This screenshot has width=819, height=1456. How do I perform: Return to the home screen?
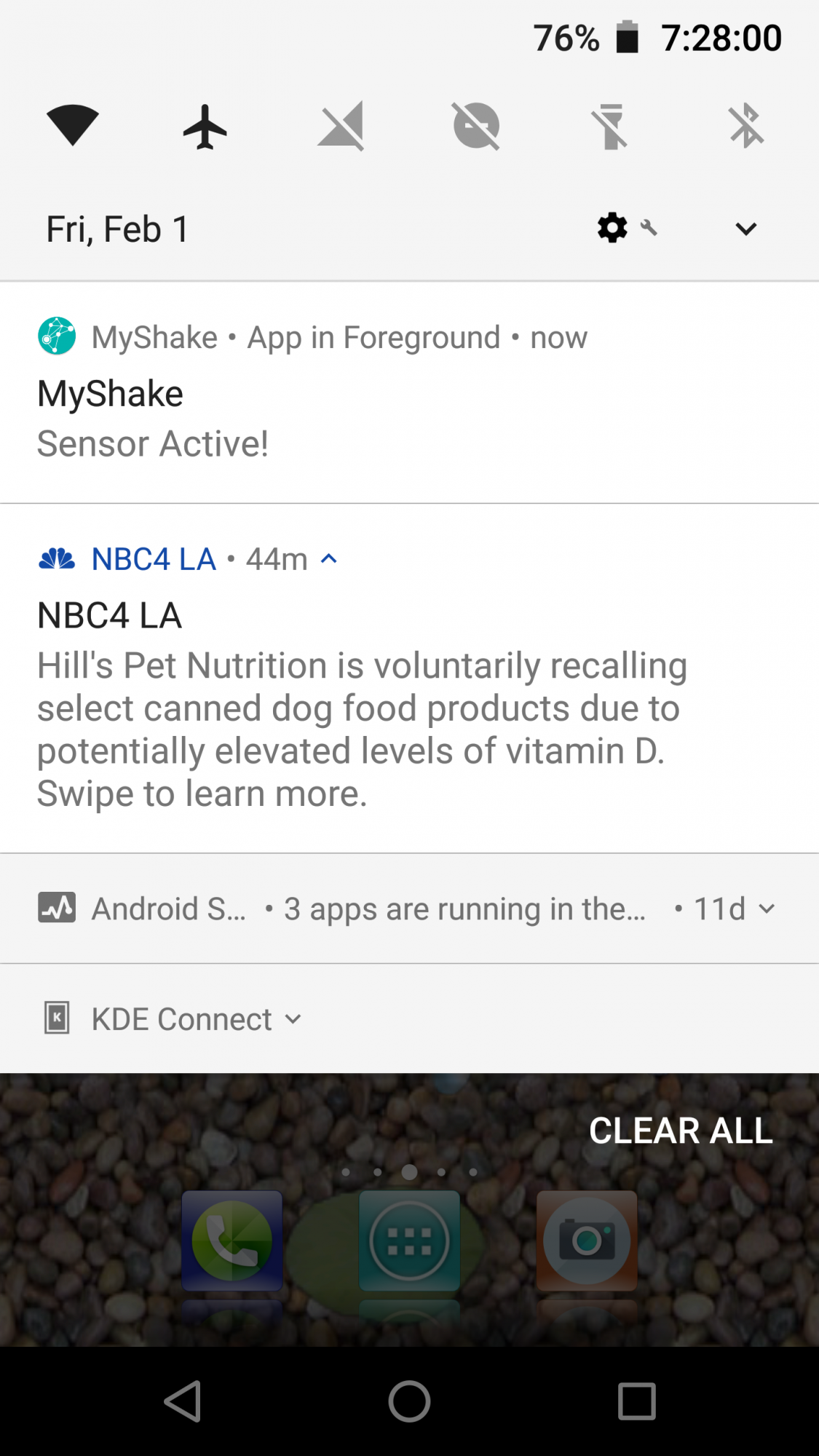tap(409, 1401)
